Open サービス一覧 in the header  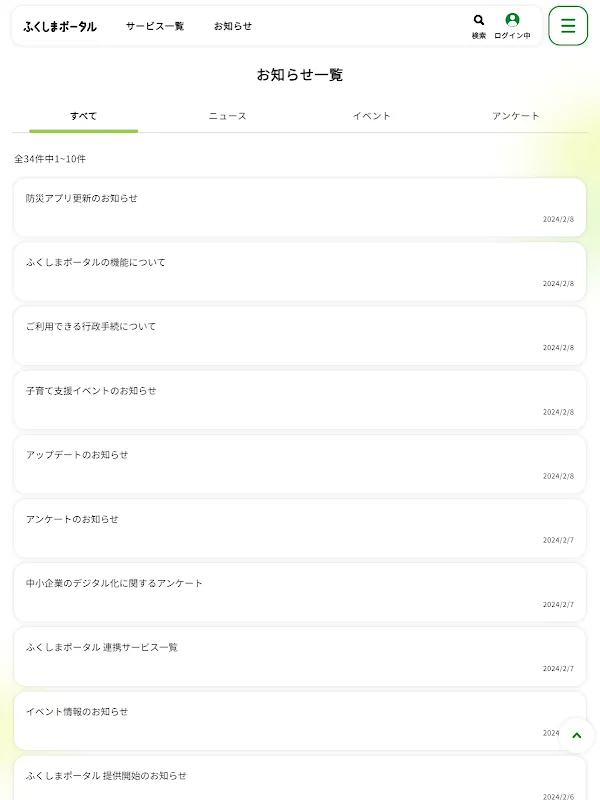pos(155,27)
